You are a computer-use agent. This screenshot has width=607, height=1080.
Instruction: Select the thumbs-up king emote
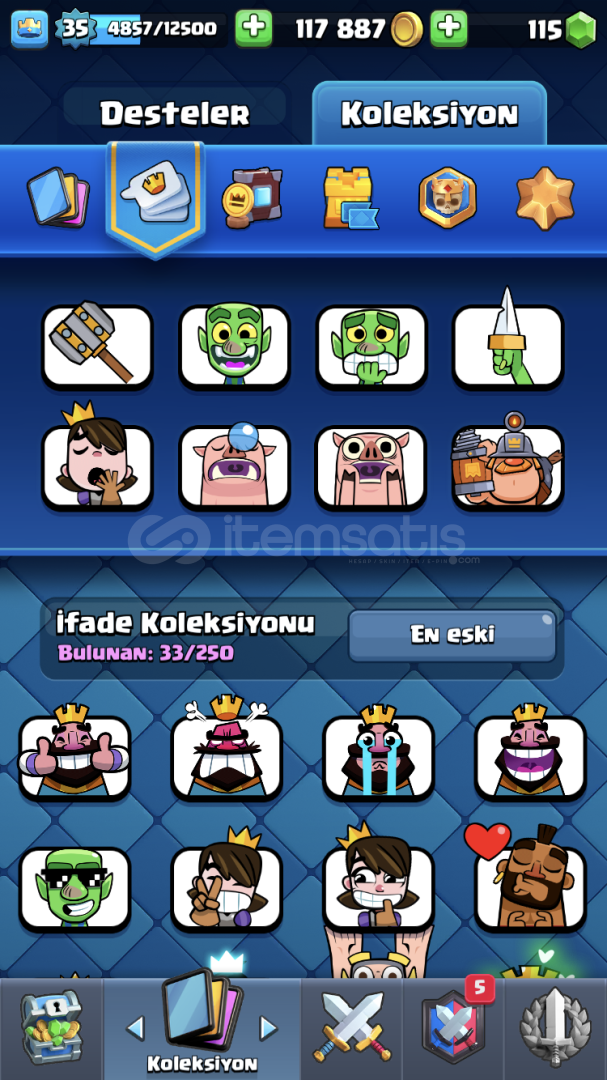click(75, 757)
